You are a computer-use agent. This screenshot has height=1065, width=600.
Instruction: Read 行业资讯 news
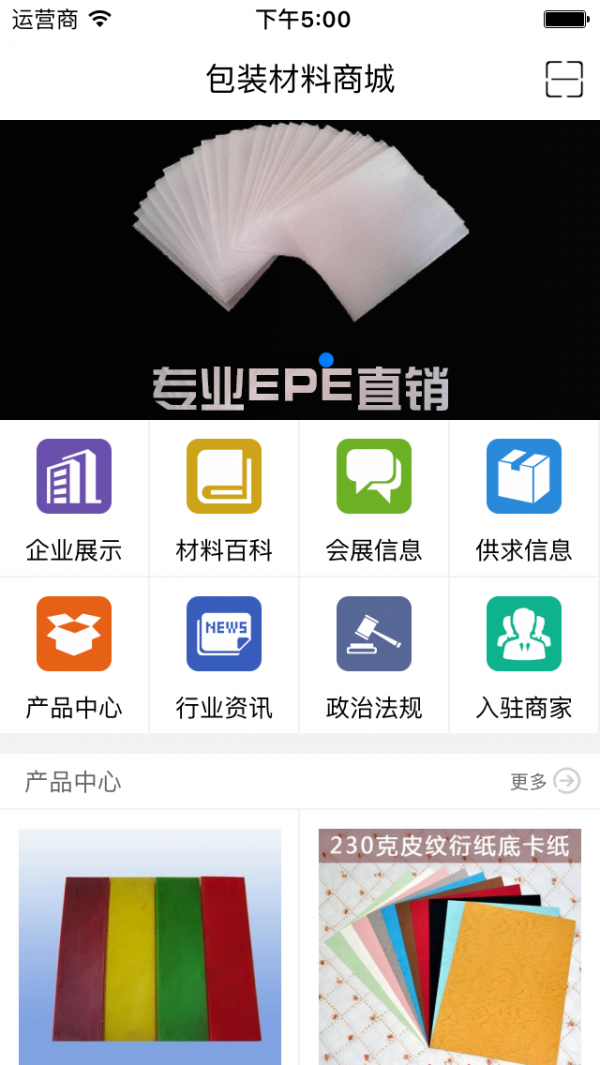[x=224, y=656]
